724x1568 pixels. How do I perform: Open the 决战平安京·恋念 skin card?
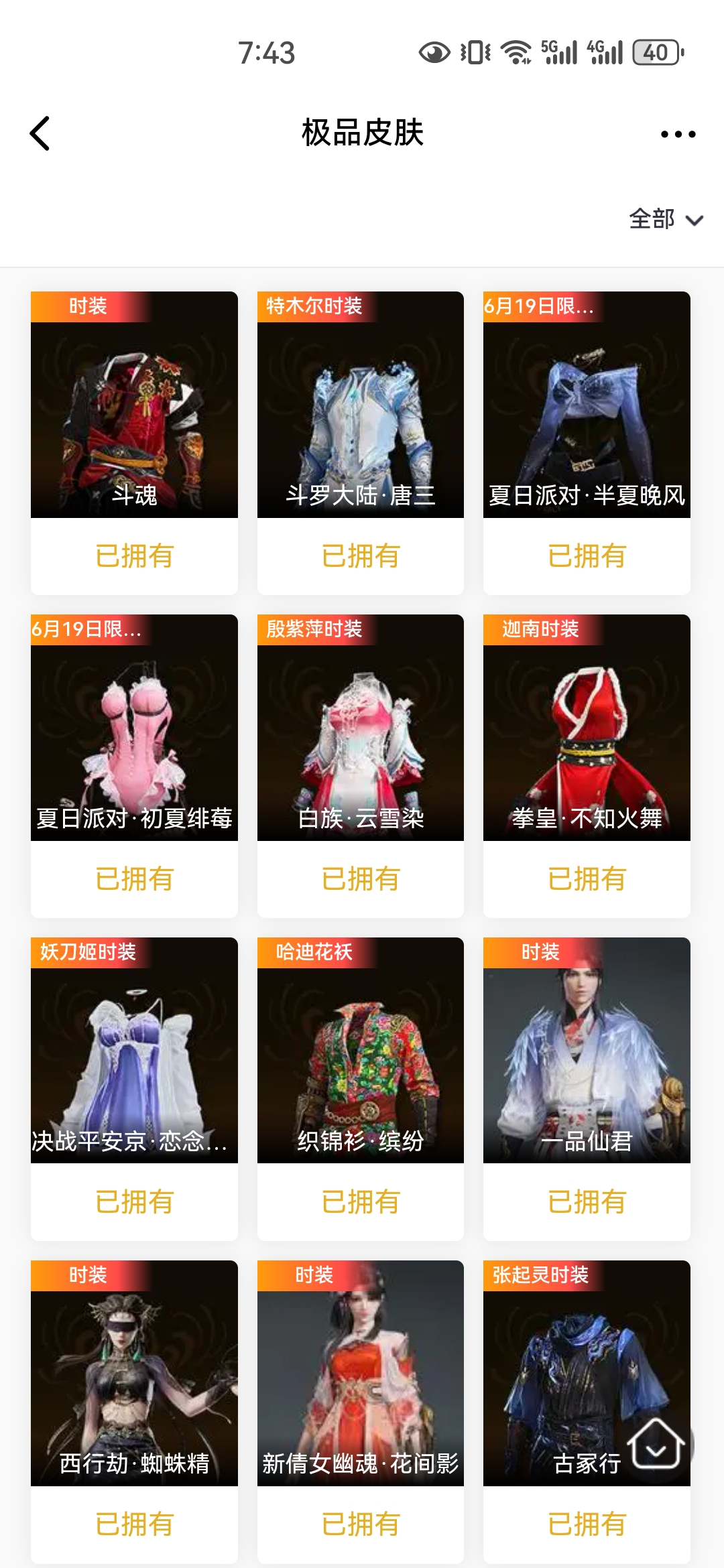[134, 1051]
